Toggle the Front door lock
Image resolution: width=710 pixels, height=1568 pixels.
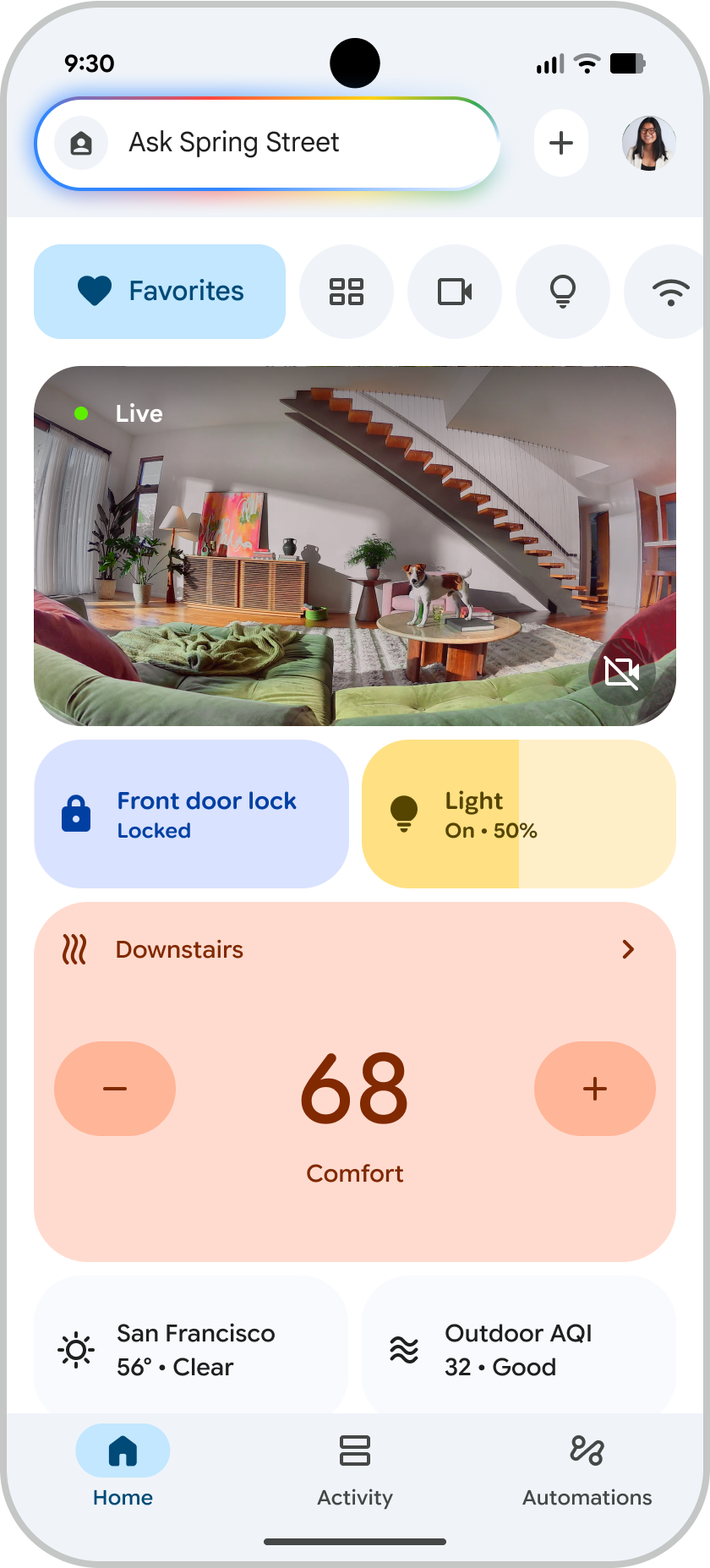tap(191, 814)
